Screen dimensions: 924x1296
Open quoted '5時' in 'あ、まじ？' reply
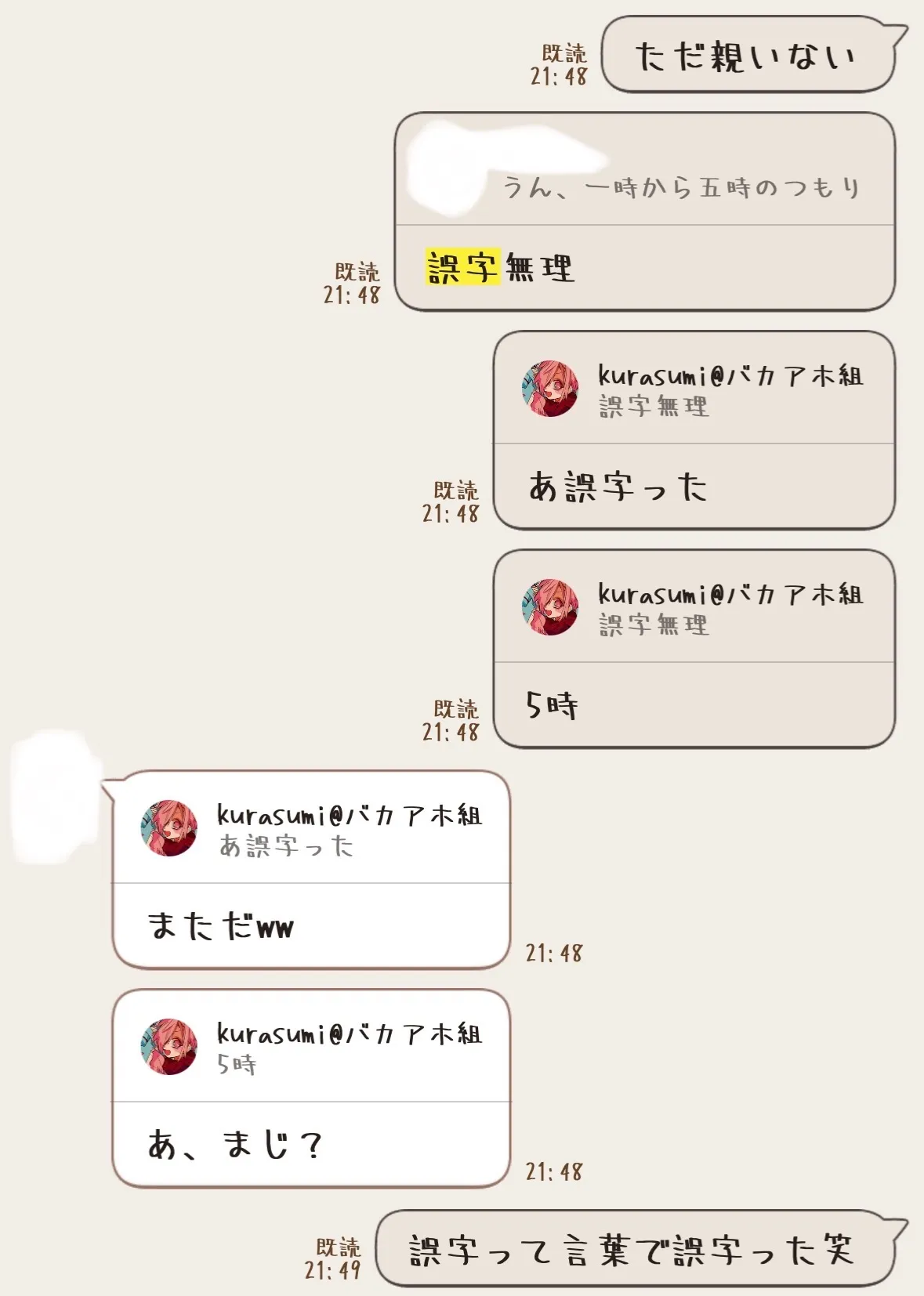(x=311, y=1048)
